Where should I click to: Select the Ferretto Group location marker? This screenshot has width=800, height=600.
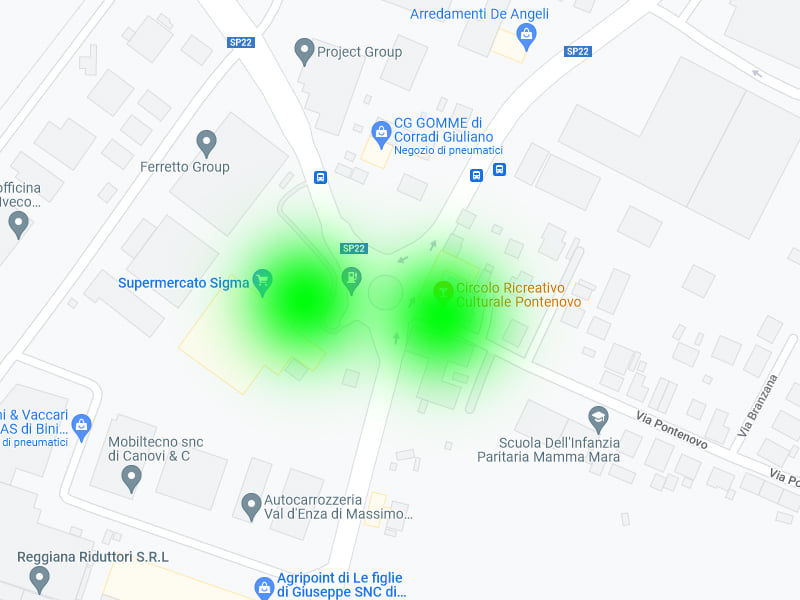(x=207, y=143)
